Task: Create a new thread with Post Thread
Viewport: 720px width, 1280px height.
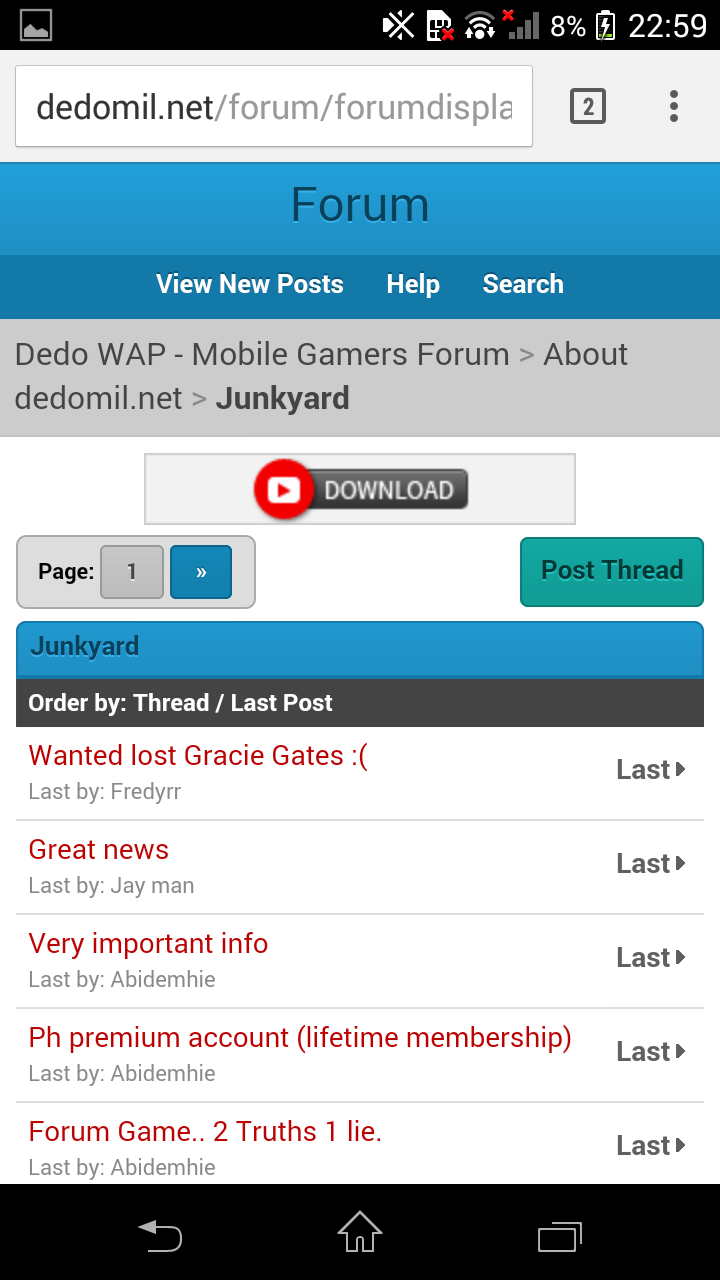Action: tap(612, 571)
